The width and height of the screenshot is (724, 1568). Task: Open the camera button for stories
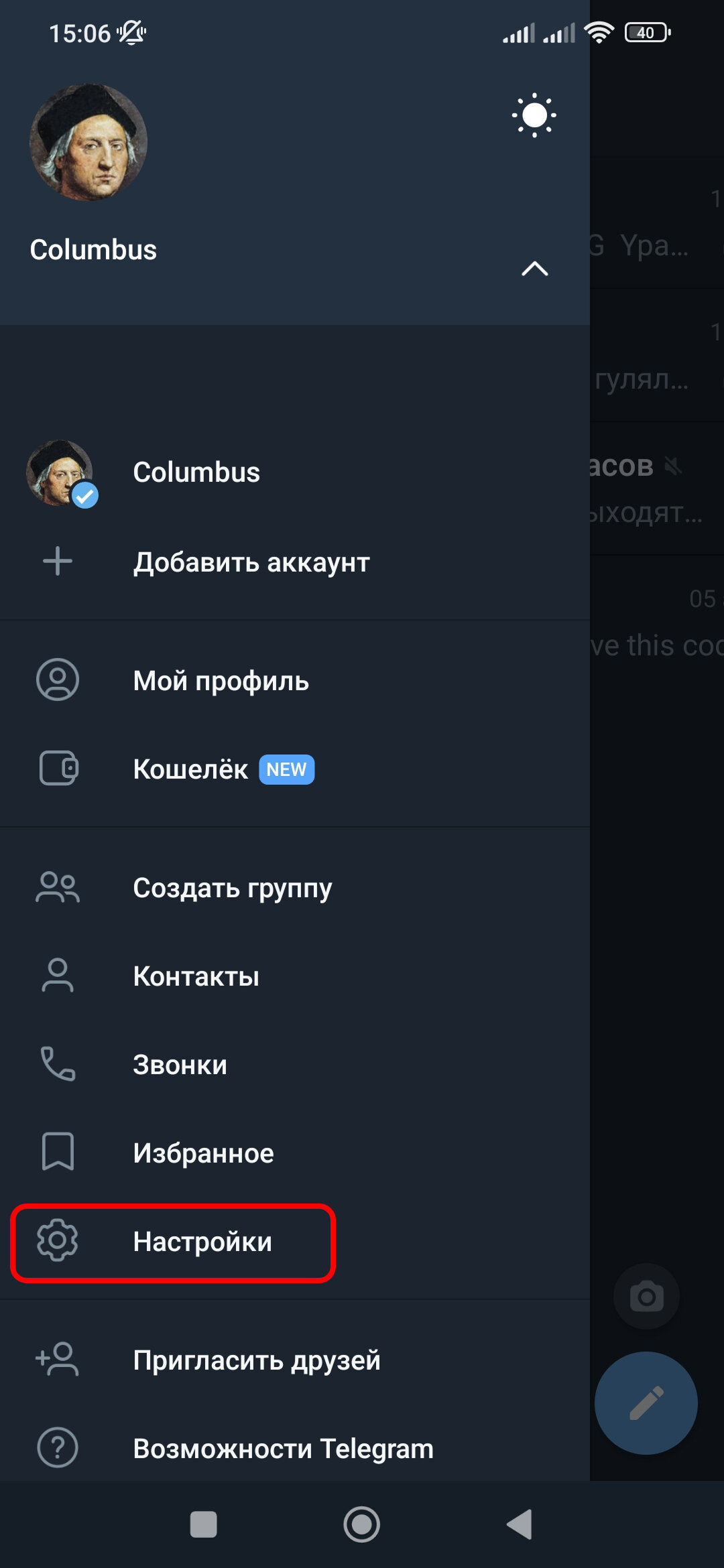646,1297
